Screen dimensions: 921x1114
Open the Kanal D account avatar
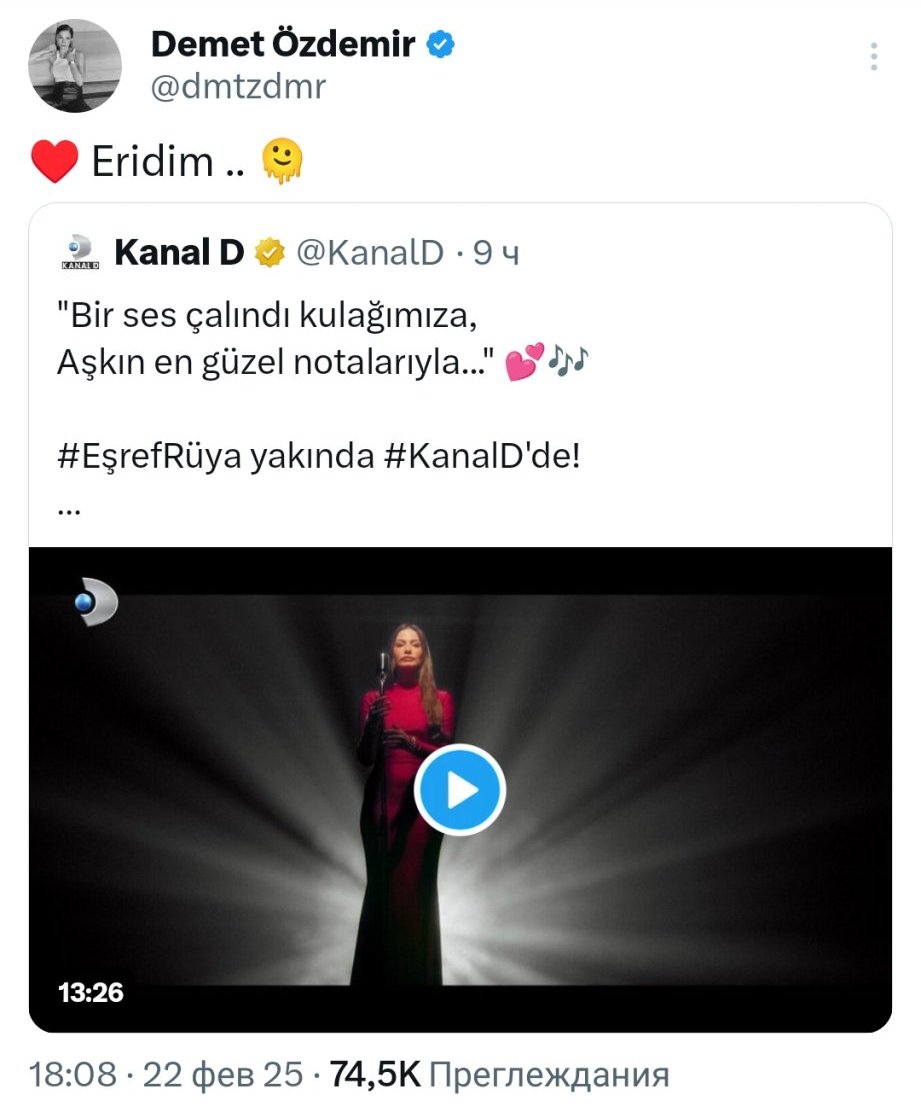(81, 253)
